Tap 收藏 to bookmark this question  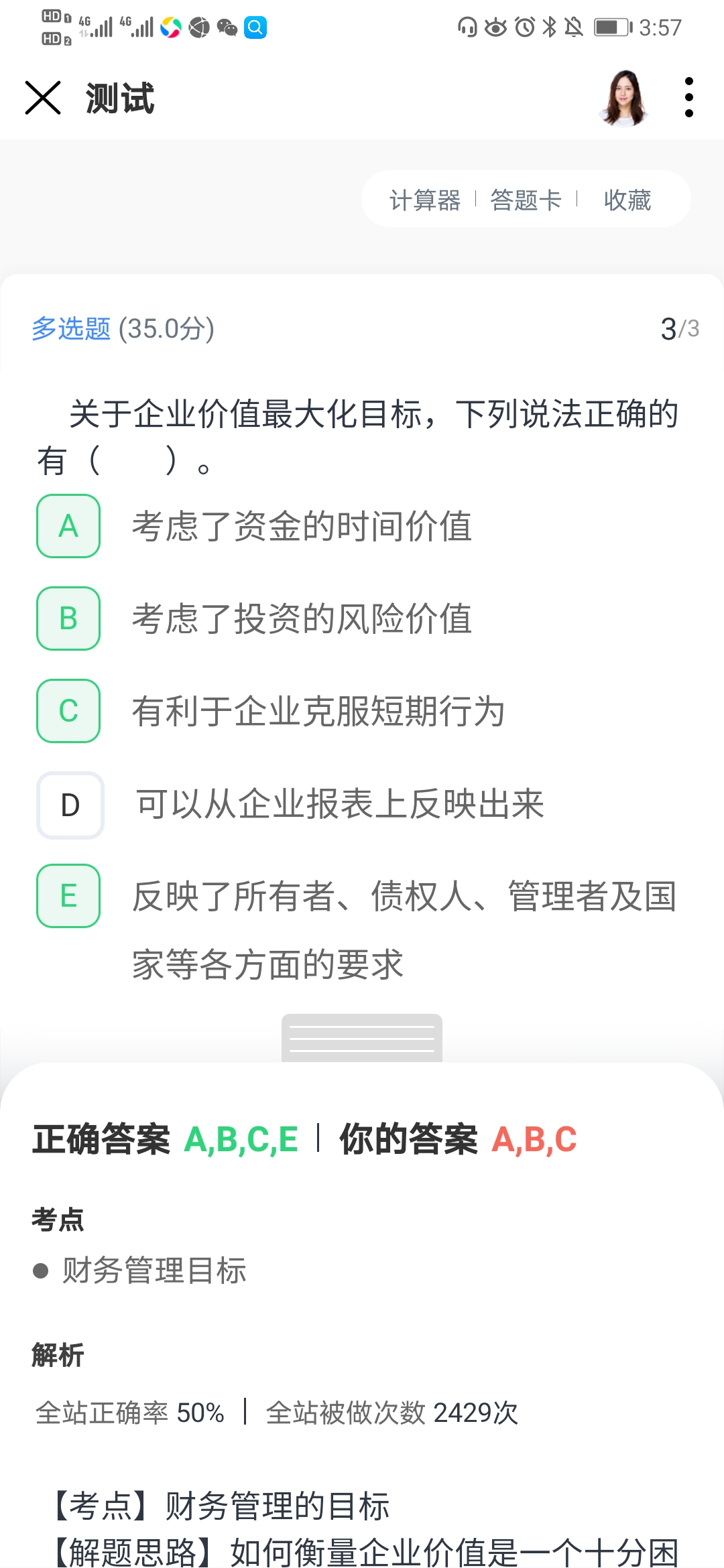pos(627,200)
